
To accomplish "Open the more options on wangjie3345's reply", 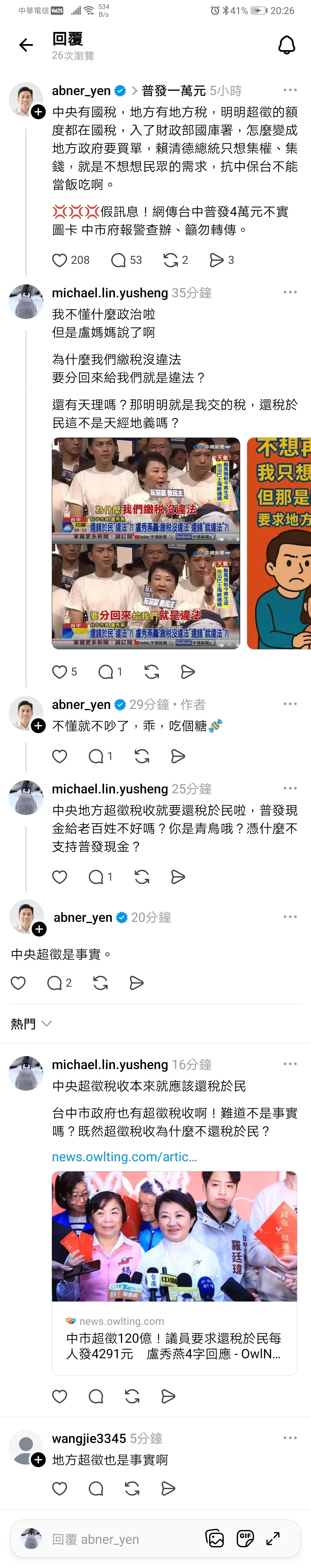I will coord(290,1438).
